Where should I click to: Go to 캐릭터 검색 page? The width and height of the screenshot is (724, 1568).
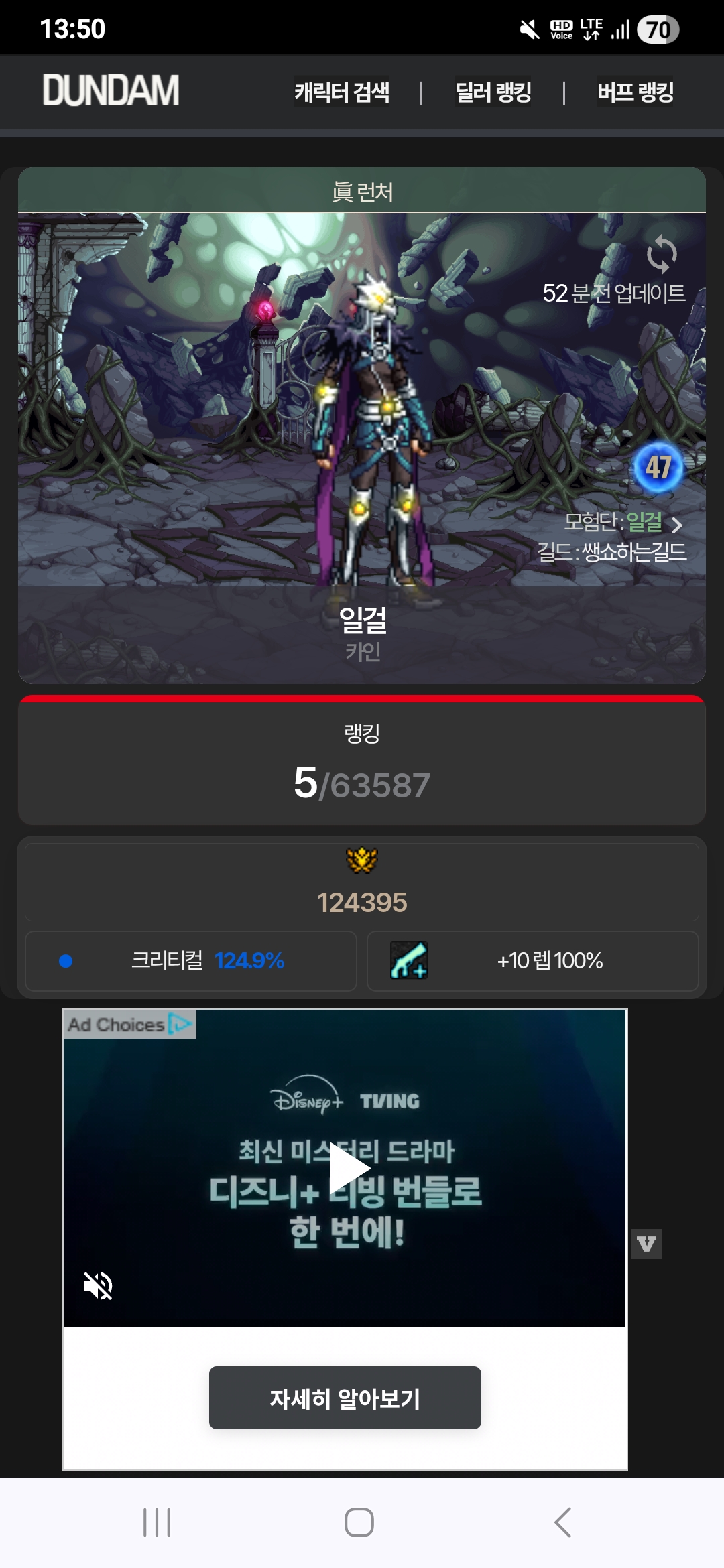pyautogui.click(x=342, y=92)
